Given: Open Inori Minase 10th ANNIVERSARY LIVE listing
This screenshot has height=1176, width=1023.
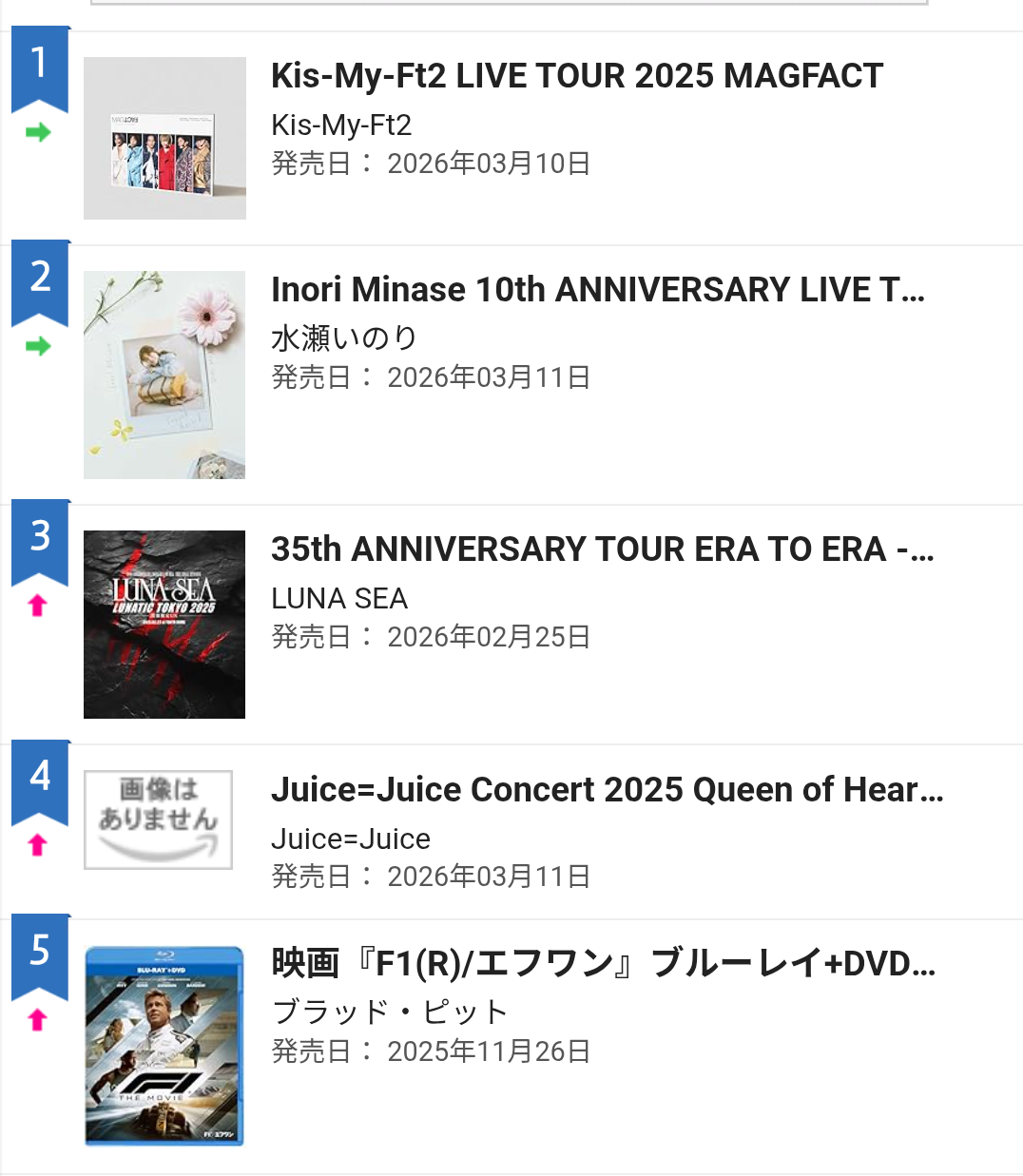Looking at the screenshot, I should 597,290.
